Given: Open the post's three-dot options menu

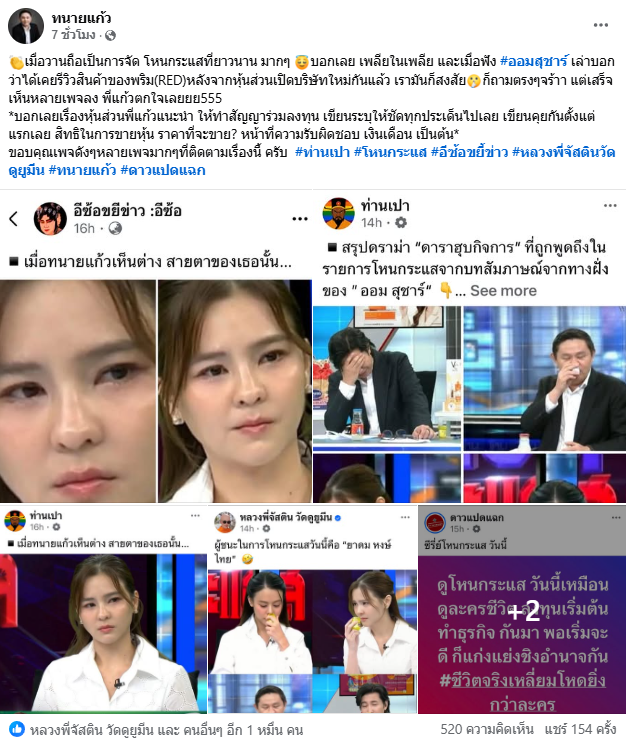Looking at the screenshot, I should pyautogui.click(x=600, y=24).
